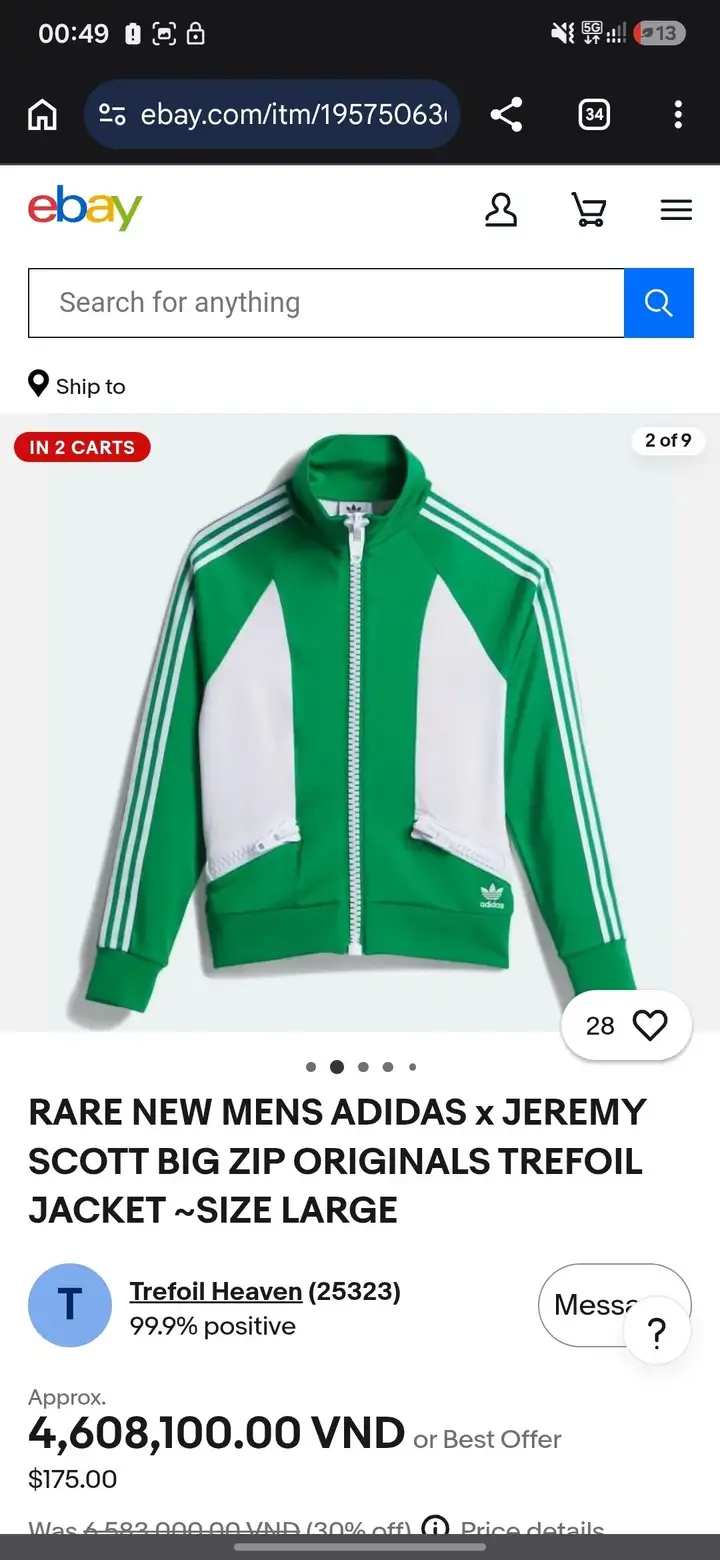Open the browser home page
Screen dimensions: 720x1560
[x=42, y=115]
